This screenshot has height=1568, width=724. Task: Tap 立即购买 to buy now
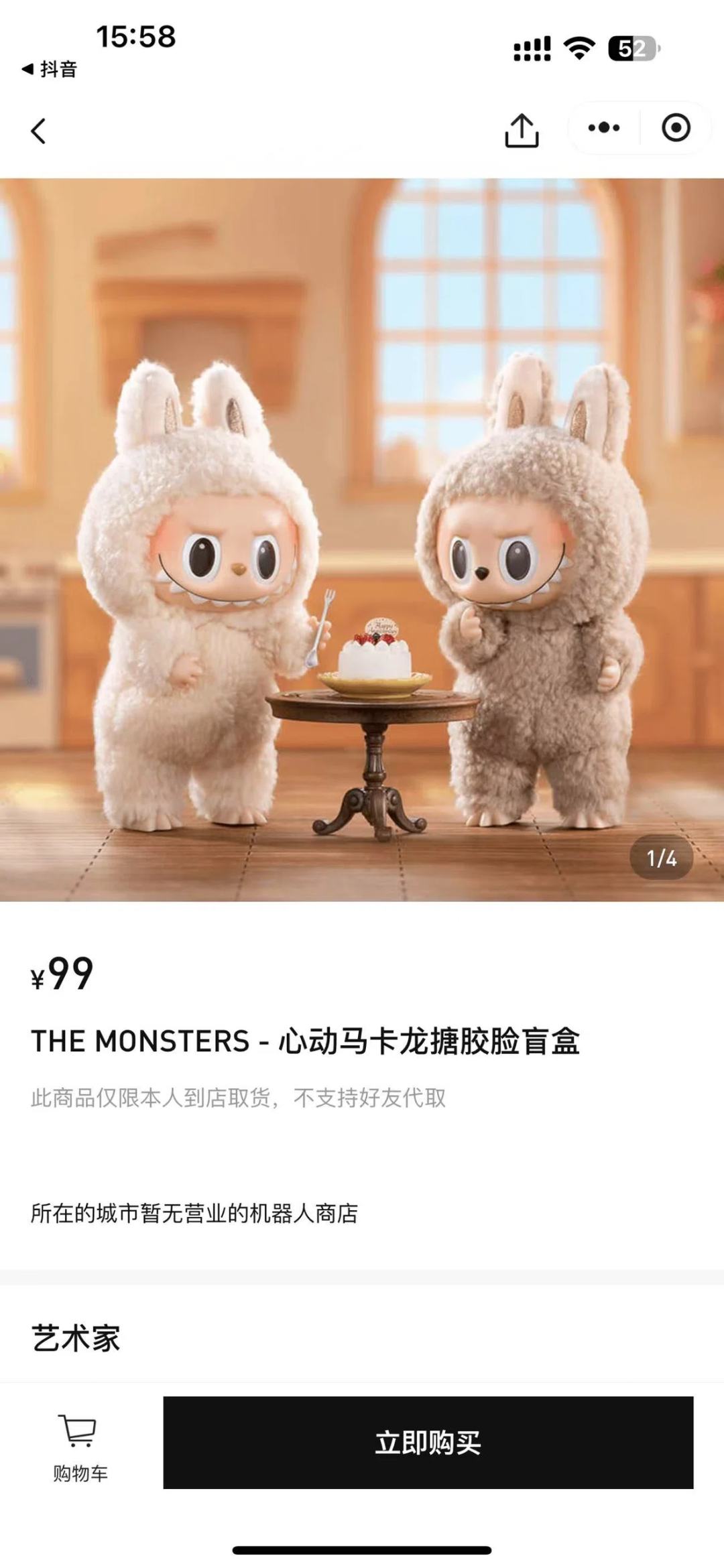[x=428, y=1442]
